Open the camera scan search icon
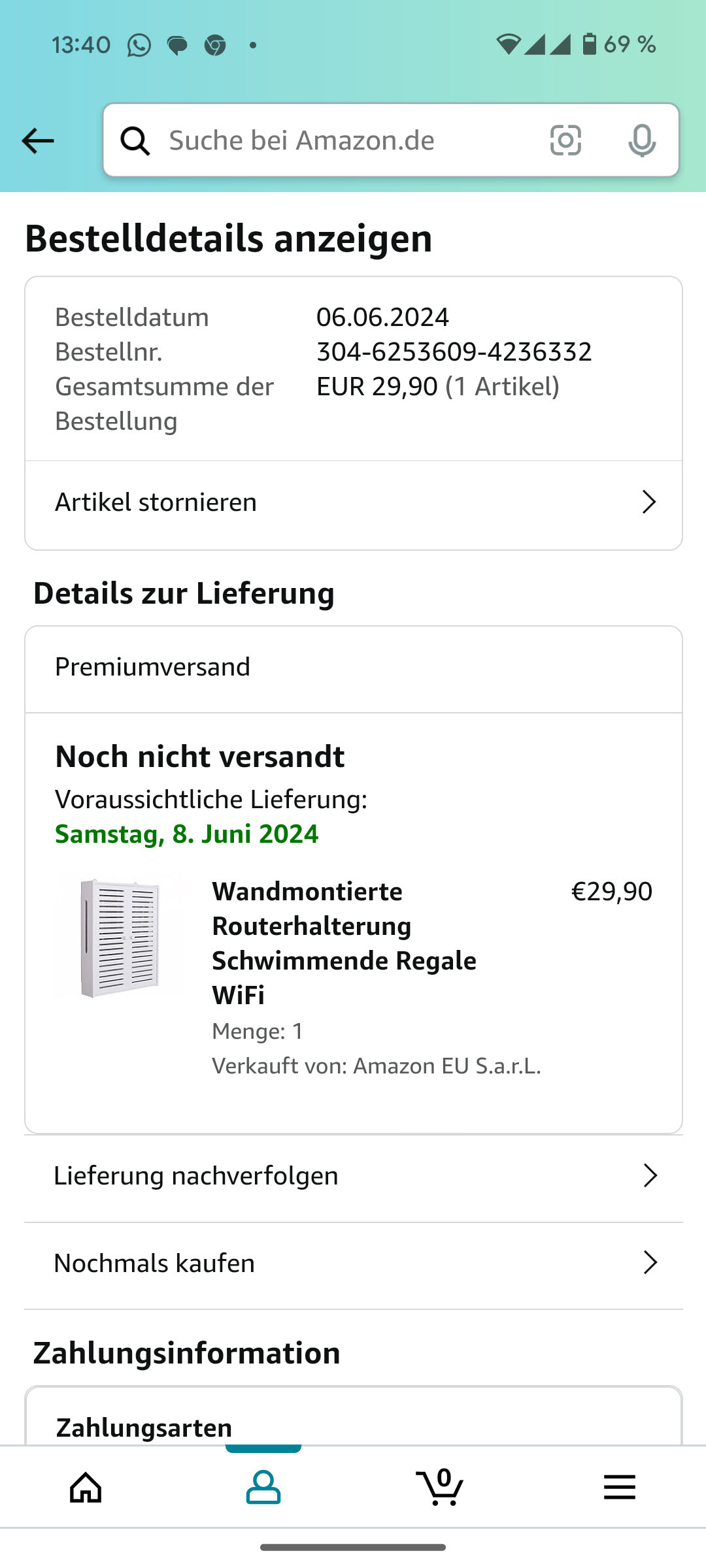 (x=565, y=140)
